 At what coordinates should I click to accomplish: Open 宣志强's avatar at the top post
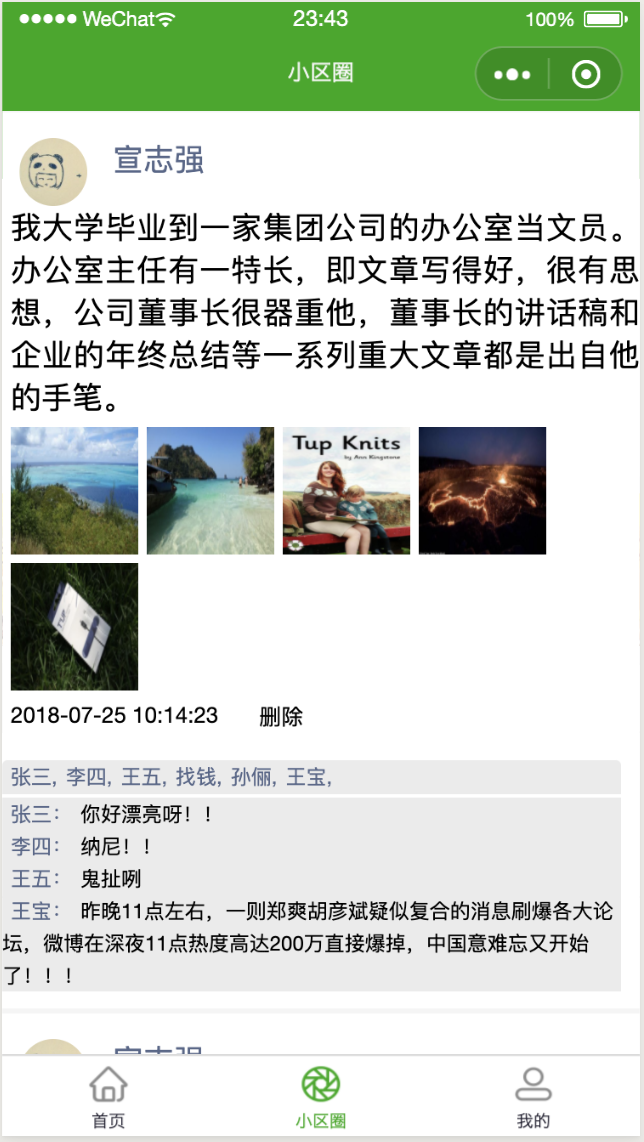coord(54,171)
